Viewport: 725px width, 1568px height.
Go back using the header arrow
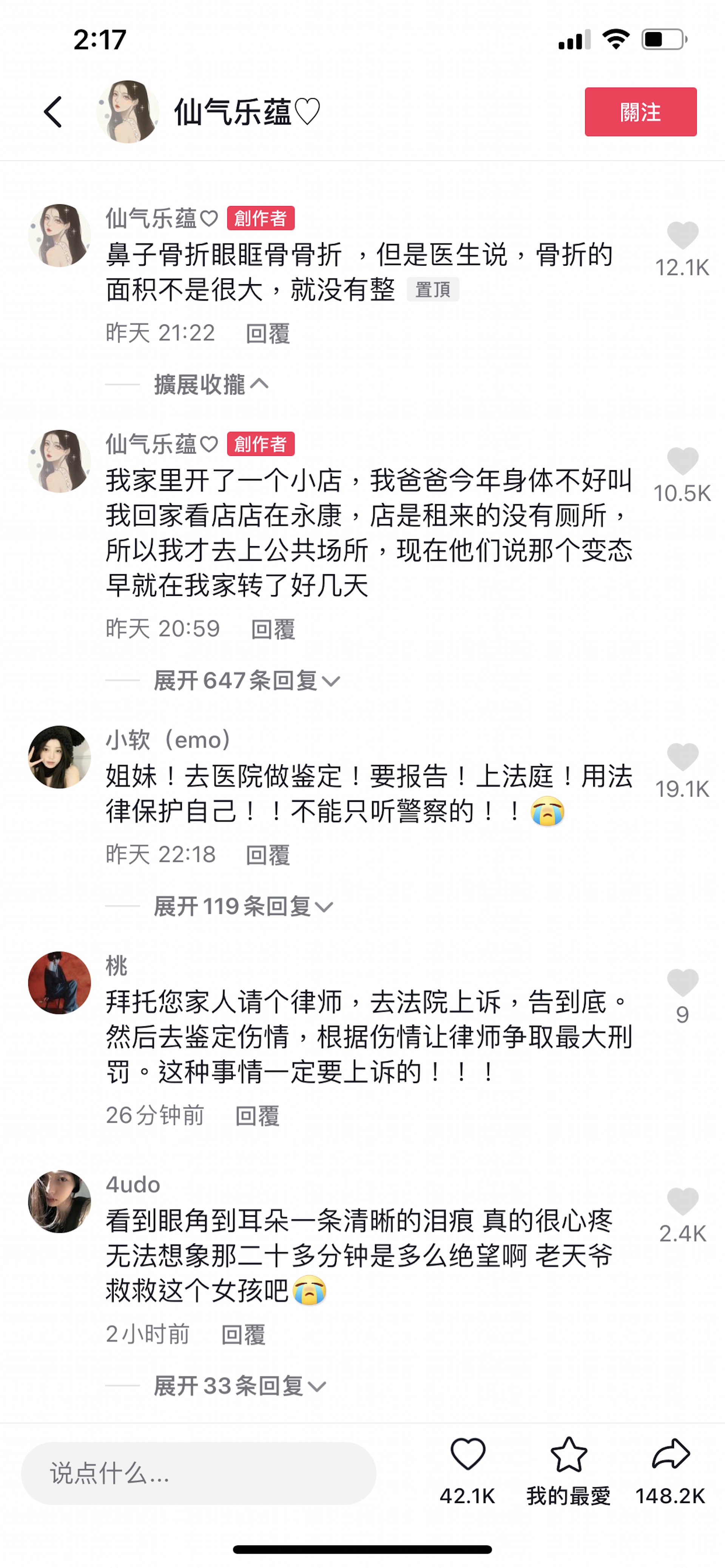[x=54, y=112]
